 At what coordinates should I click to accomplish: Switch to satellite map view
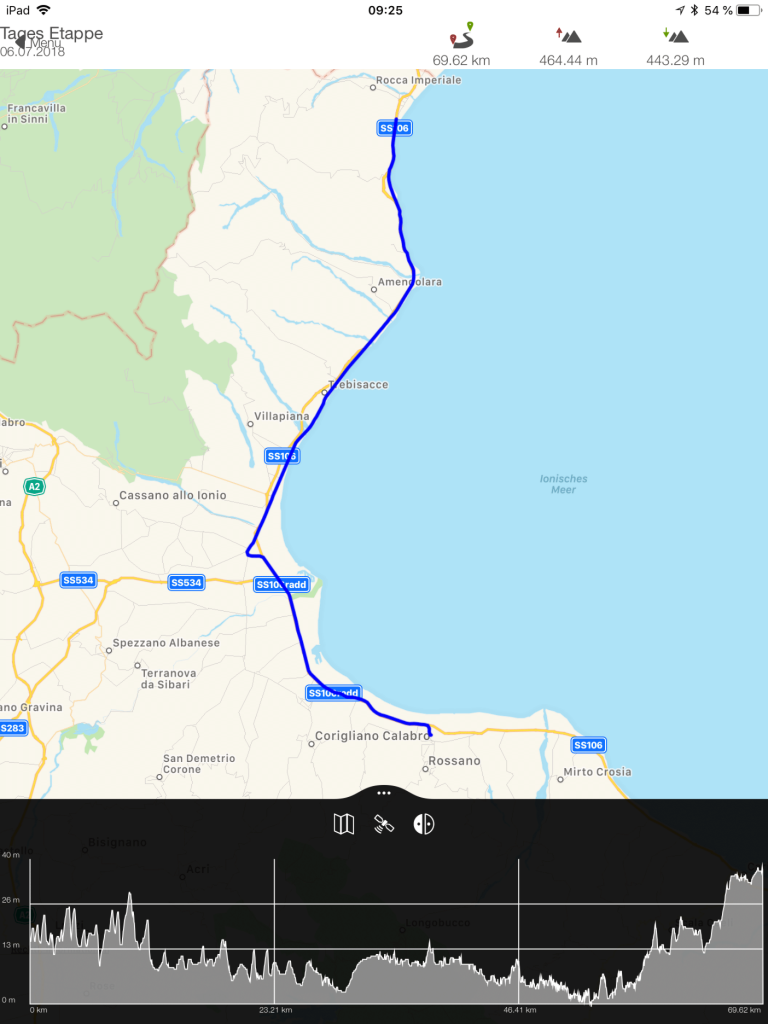384,824
